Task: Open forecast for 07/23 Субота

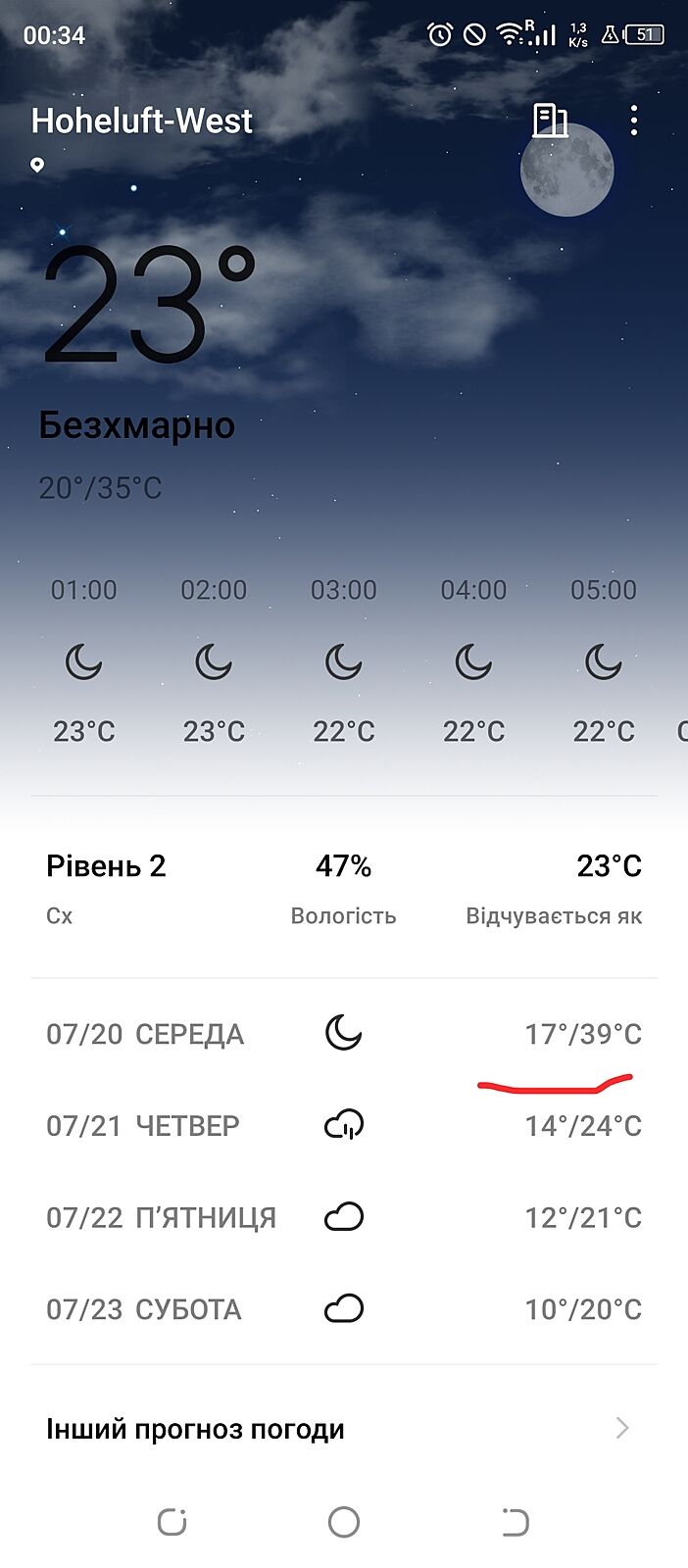Action: 343,1309
